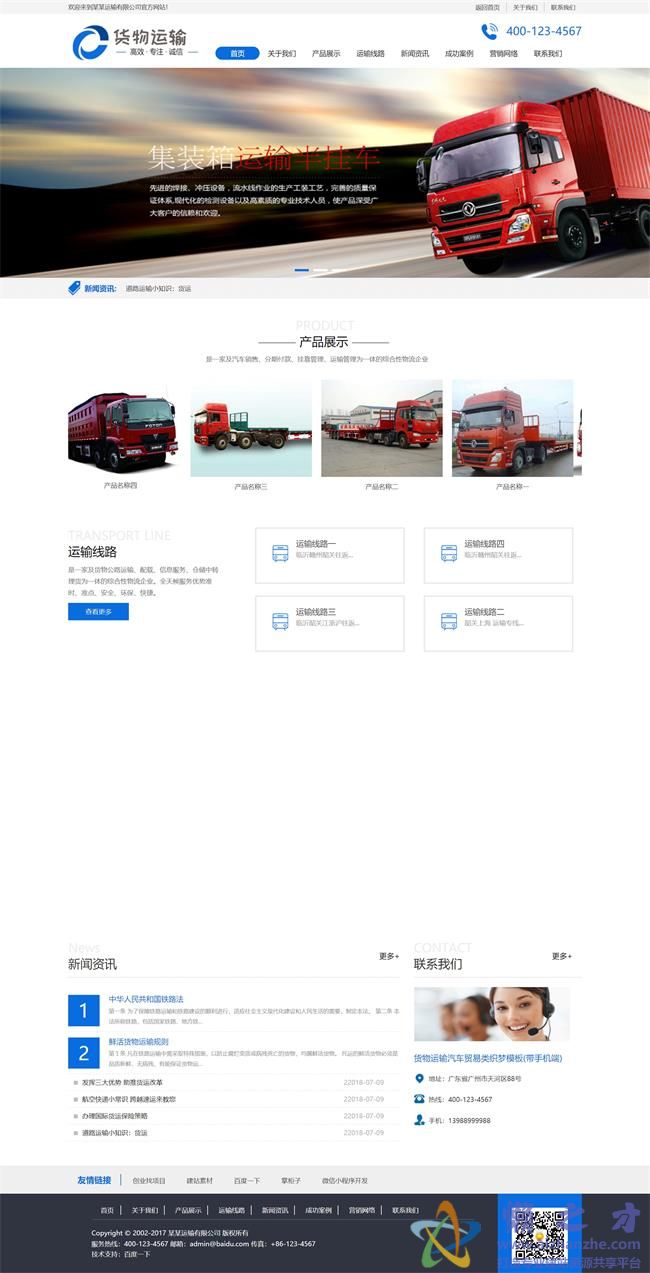650x1273 pixels.
Task: Open the 运输线路四 route card
Action: (498, 555)
